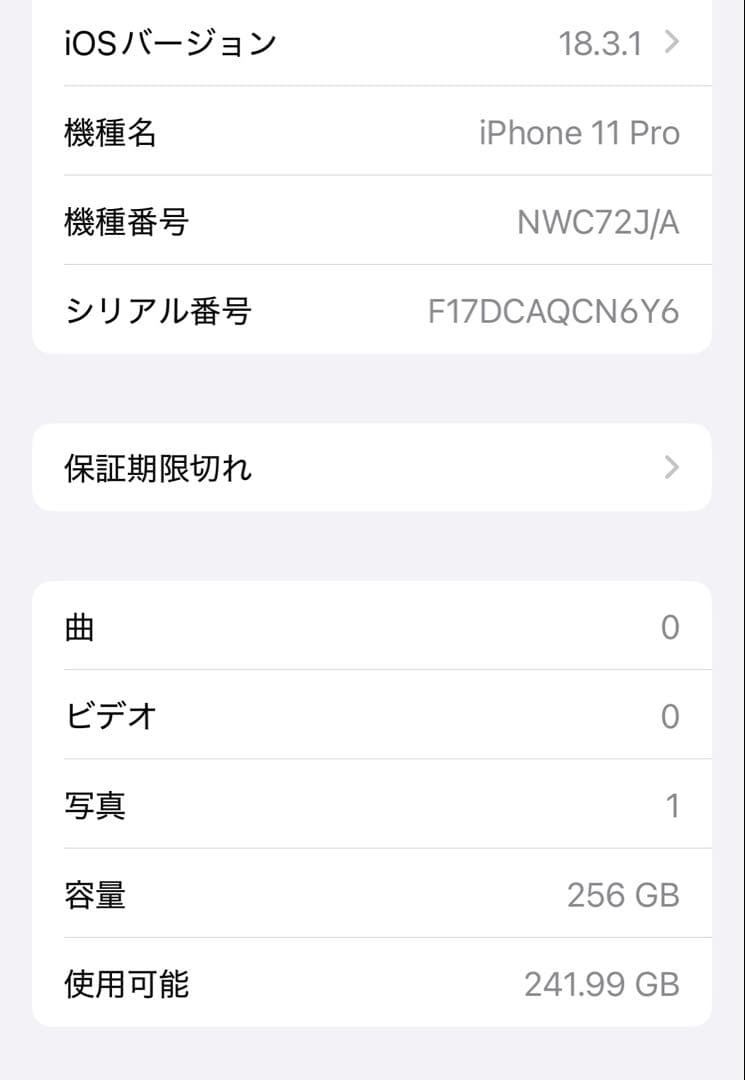Screen dimensions: 745x1080
Task: Select the 曲 songs row
Action: click(x=372, y=627)
